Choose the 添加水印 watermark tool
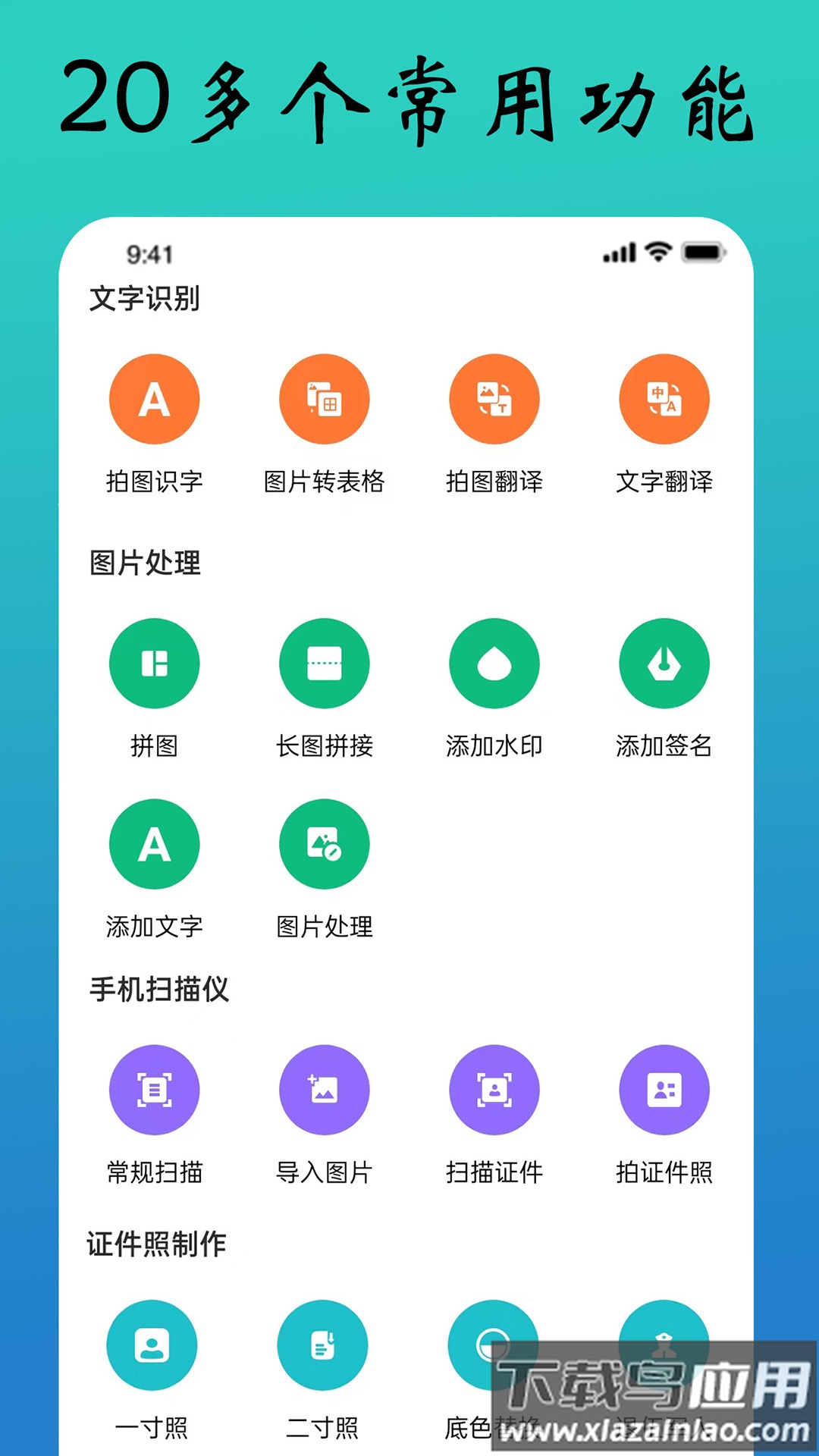This screenshot has width=819, height=1456. tap(494, 662)
